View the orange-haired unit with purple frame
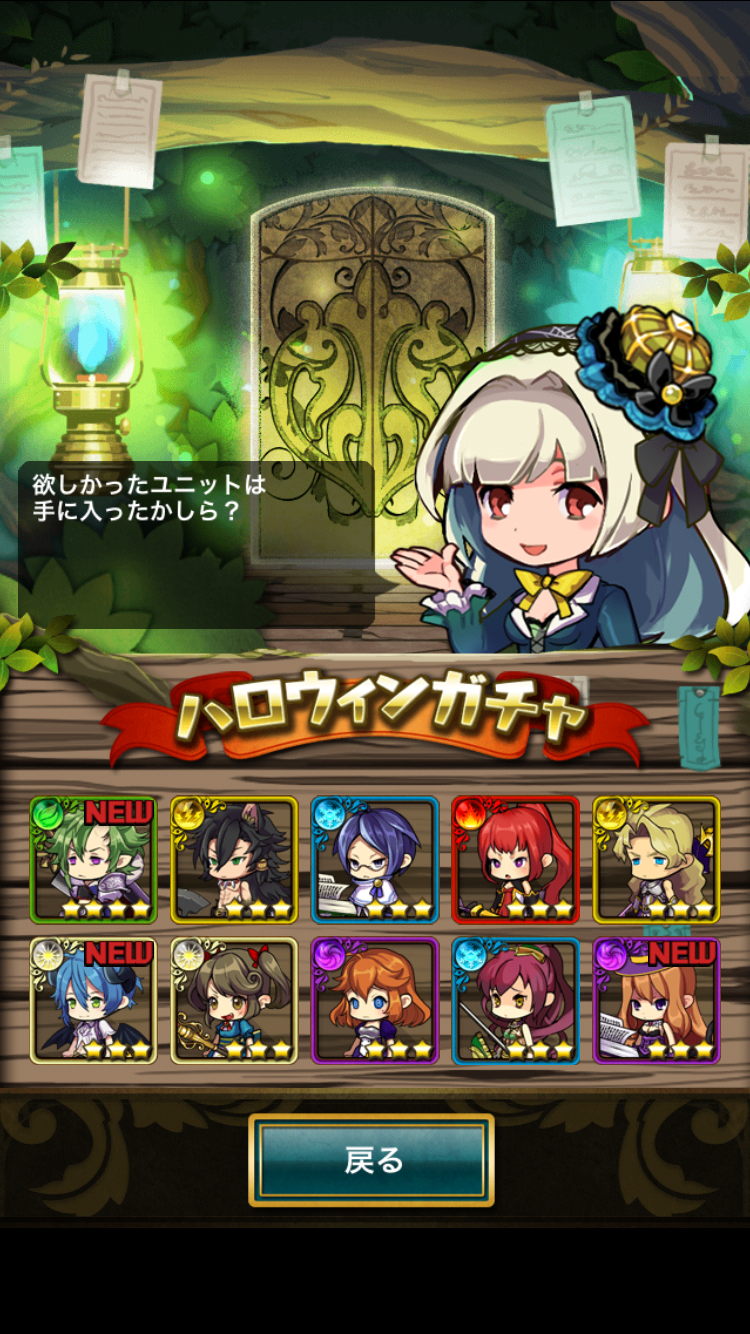The width and height of the screenshot is (750, 1334). [375, 1000]
